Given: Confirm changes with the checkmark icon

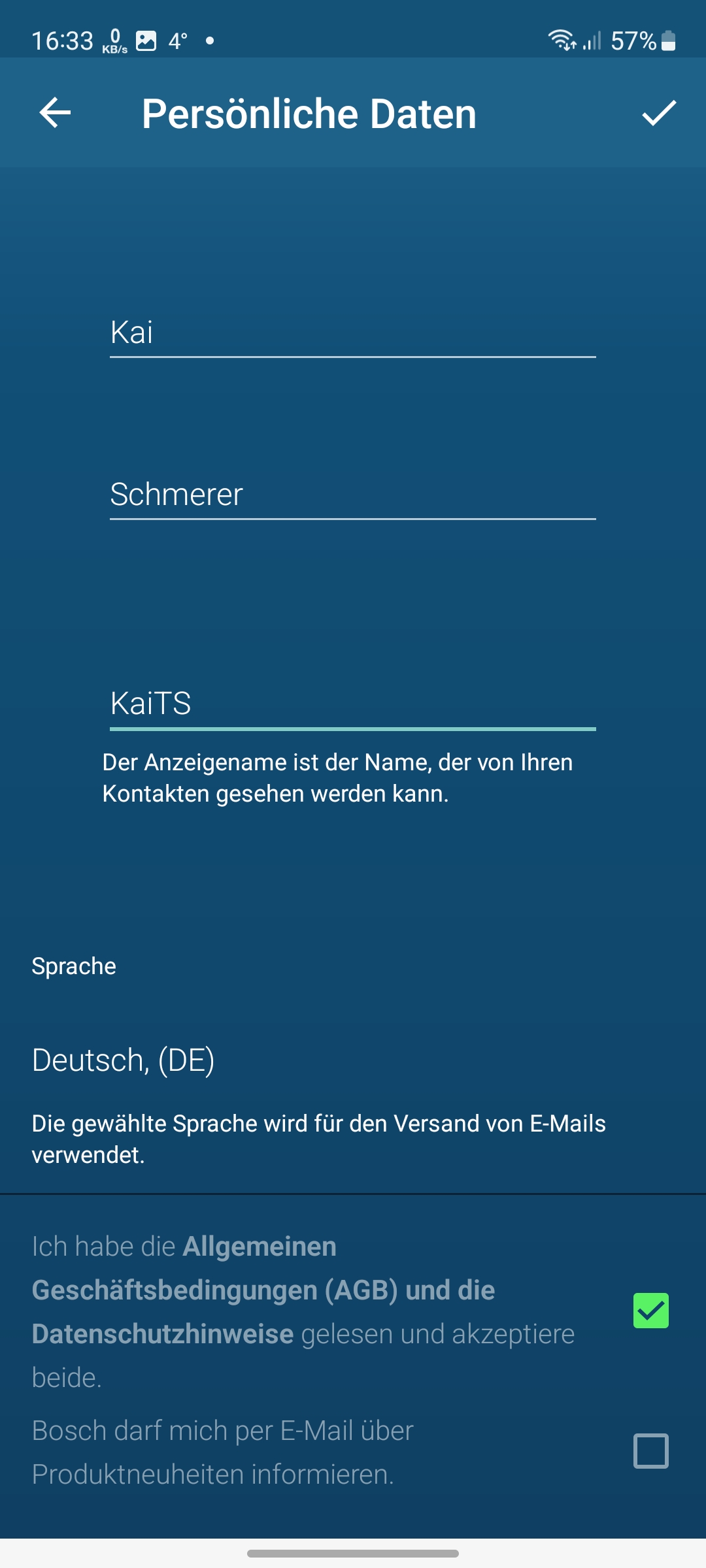Looking at the screenshot, I should (x=658, y=113).
